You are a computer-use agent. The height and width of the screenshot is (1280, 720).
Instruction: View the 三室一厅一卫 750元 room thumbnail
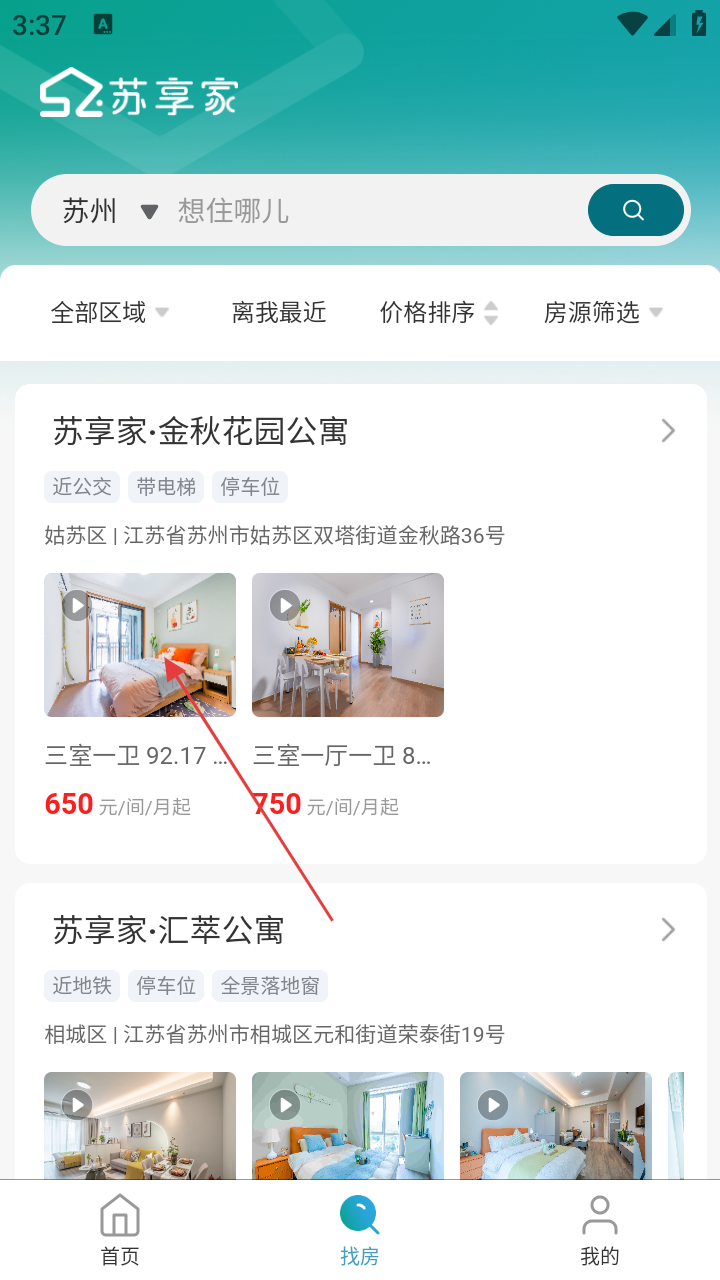348,645
